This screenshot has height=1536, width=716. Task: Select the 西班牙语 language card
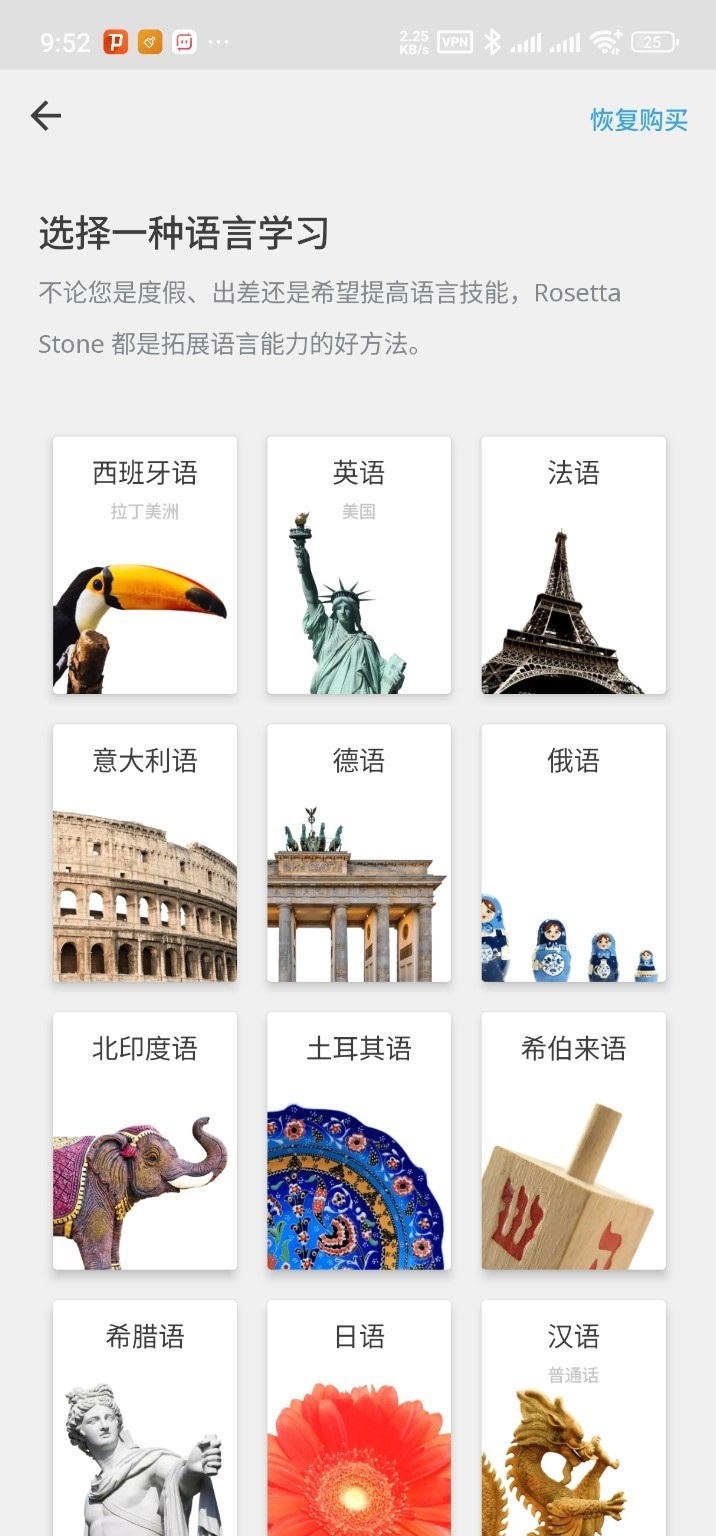tap(145, 565)
